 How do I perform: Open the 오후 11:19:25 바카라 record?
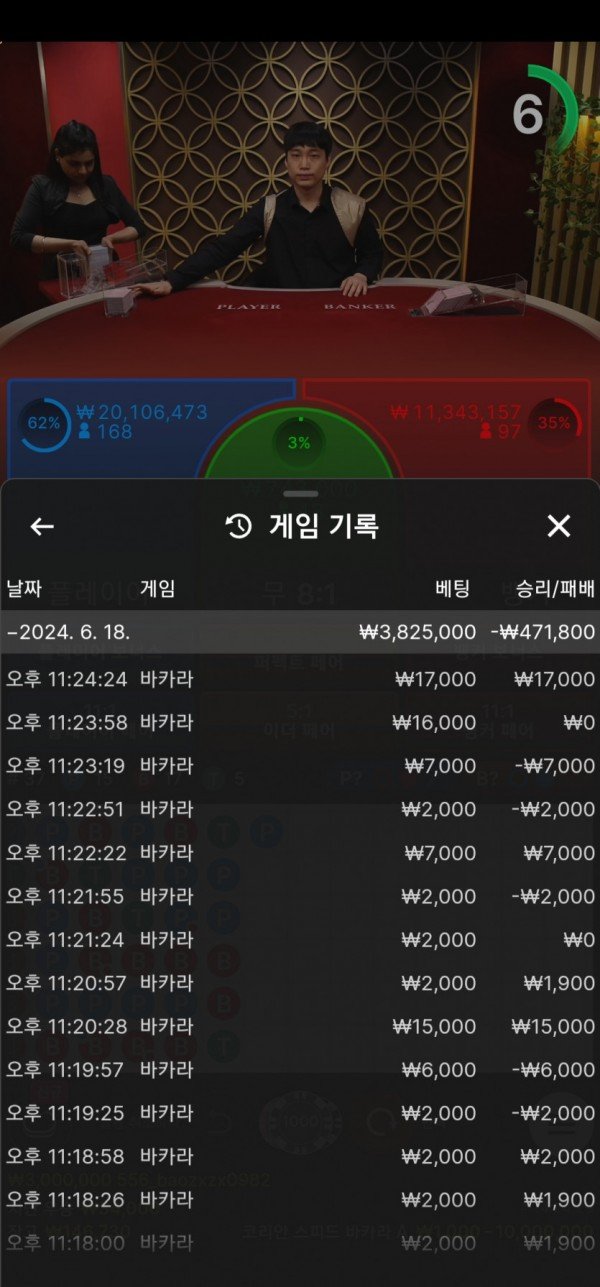coord(300,1113)
